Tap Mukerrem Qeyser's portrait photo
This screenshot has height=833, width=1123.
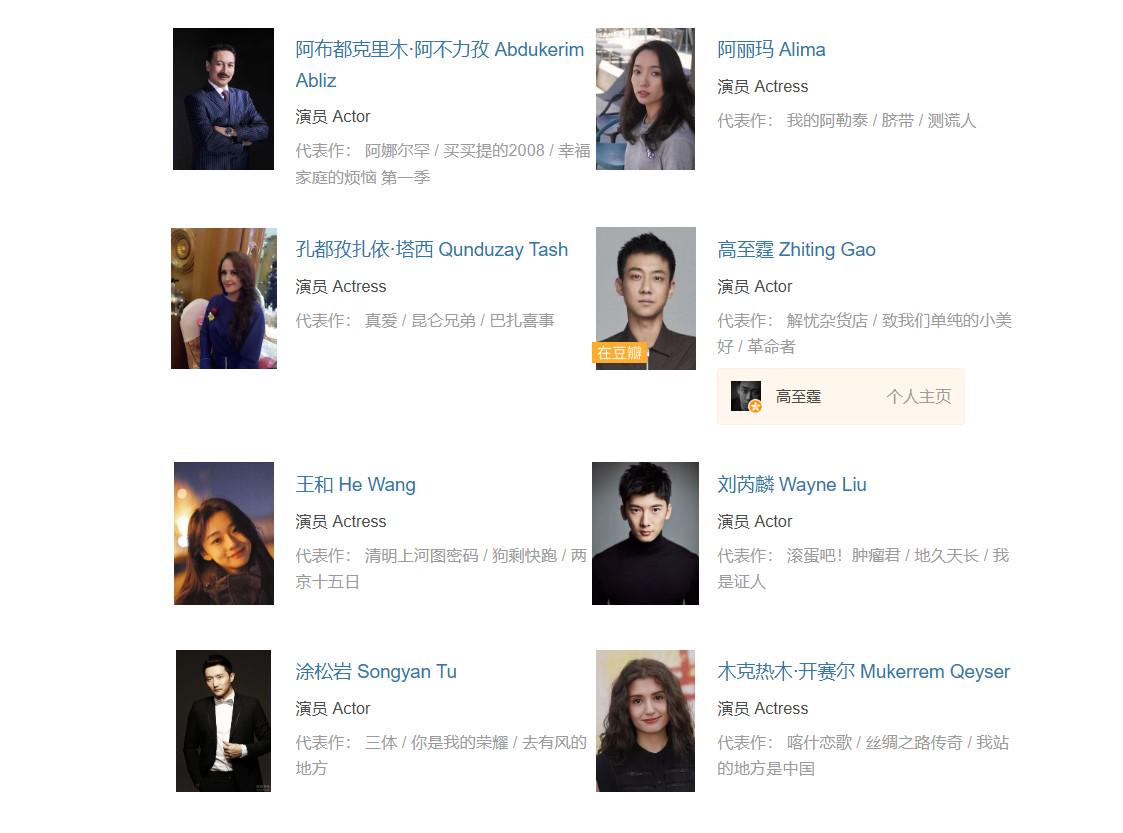click(x=645, y=721)
